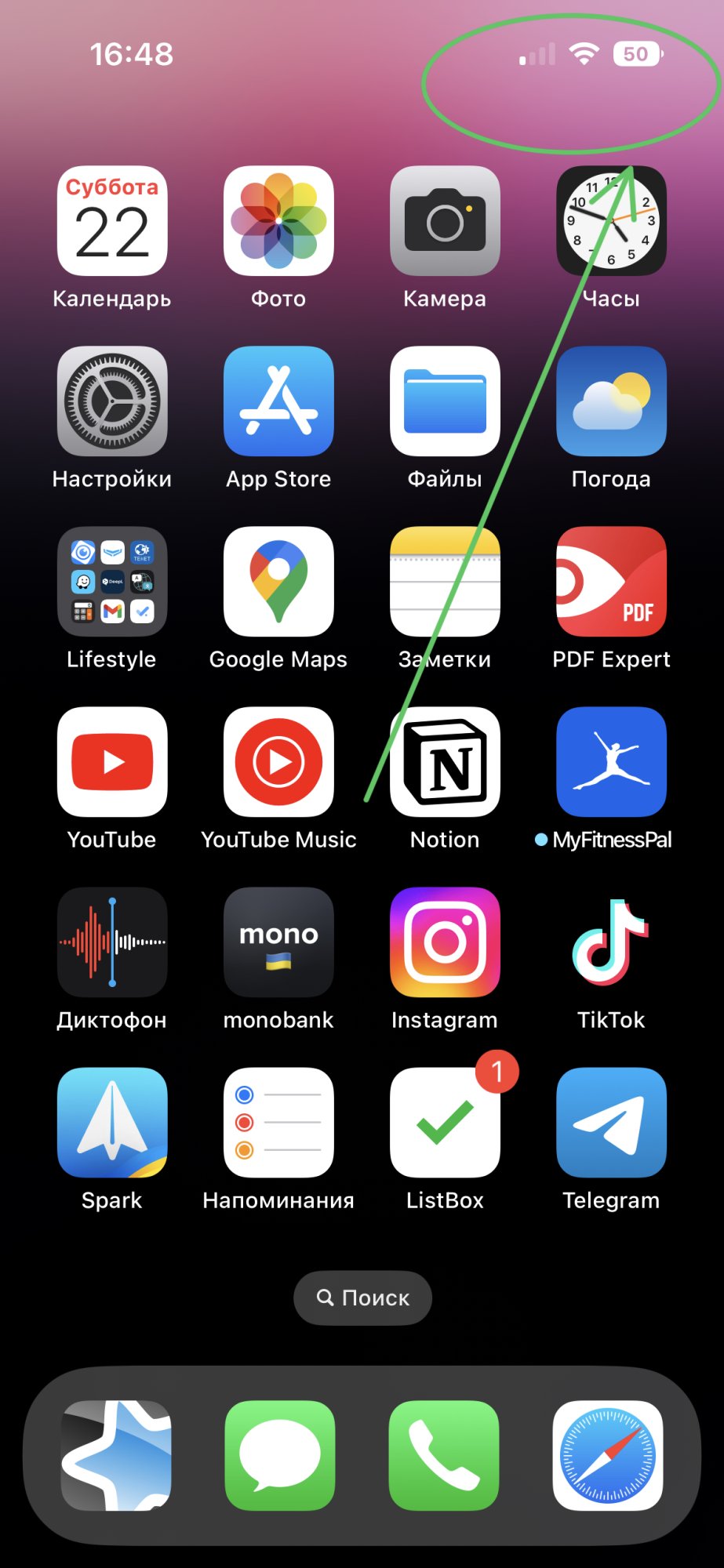
Task: Open the Lifestyle folder
Action: [x=112, y=582]
